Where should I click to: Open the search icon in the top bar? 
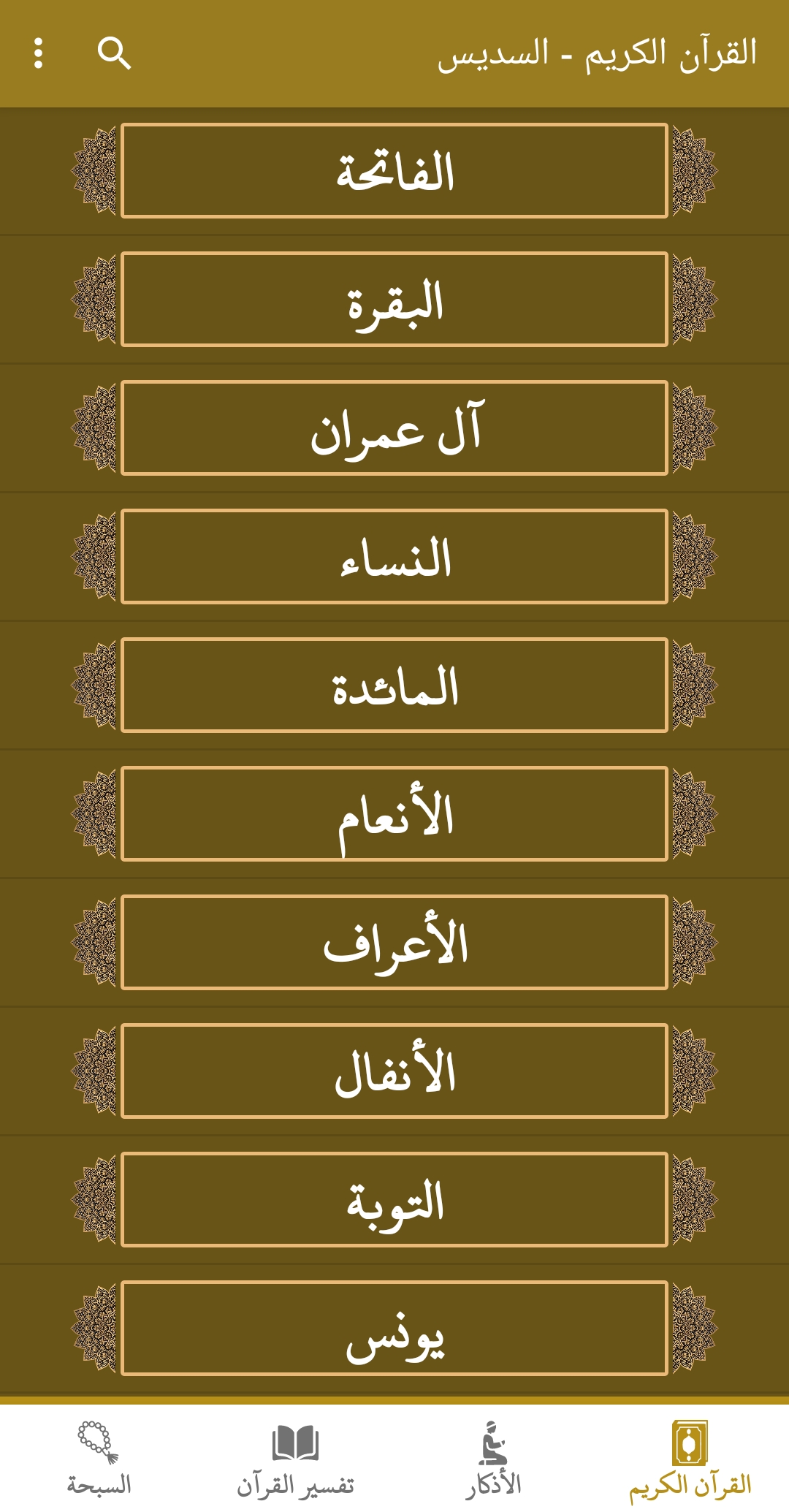pyautogui.click(x=114, y=54)
